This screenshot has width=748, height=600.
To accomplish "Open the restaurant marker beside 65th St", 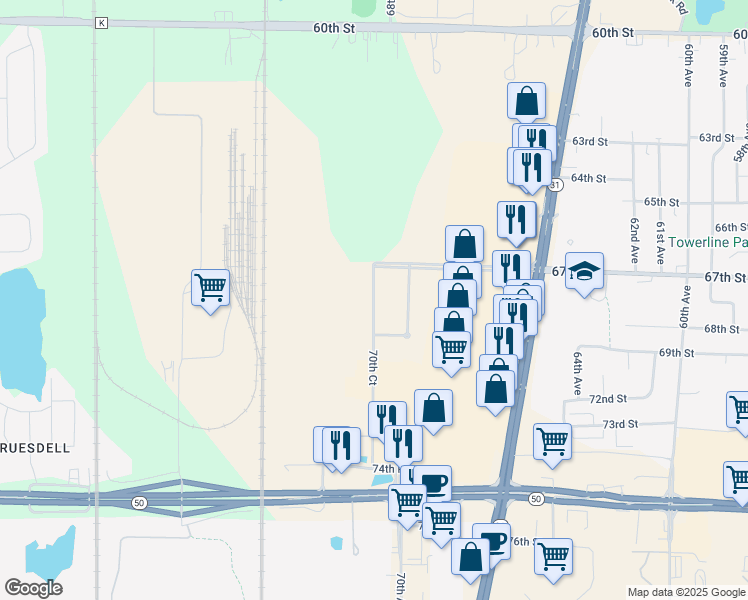I will [x=516, y=220].
